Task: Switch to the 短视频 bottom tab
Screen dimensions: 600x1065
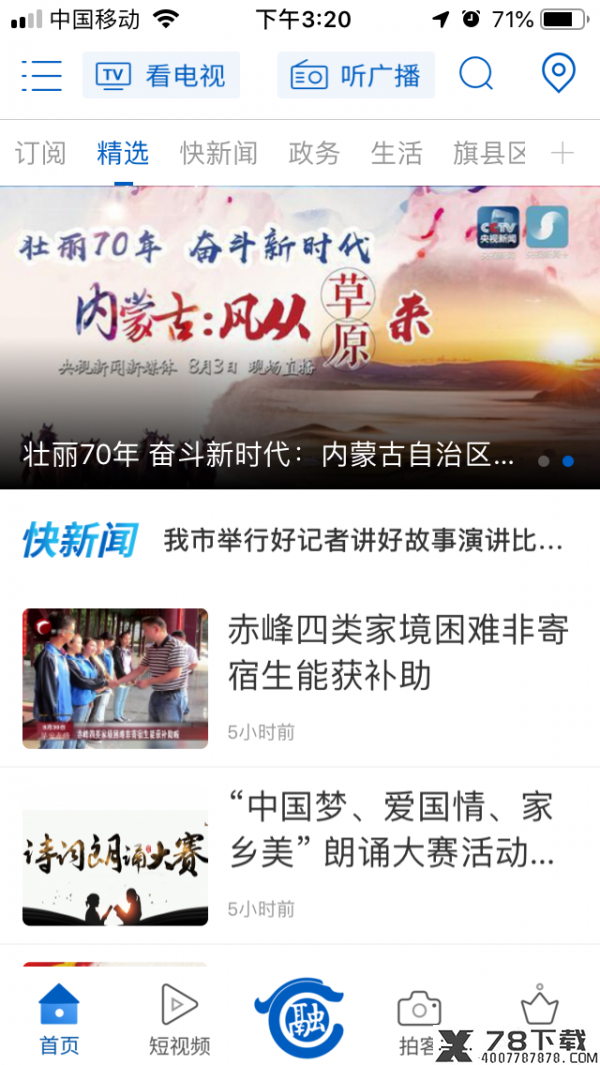Action: coord(179,1019)
